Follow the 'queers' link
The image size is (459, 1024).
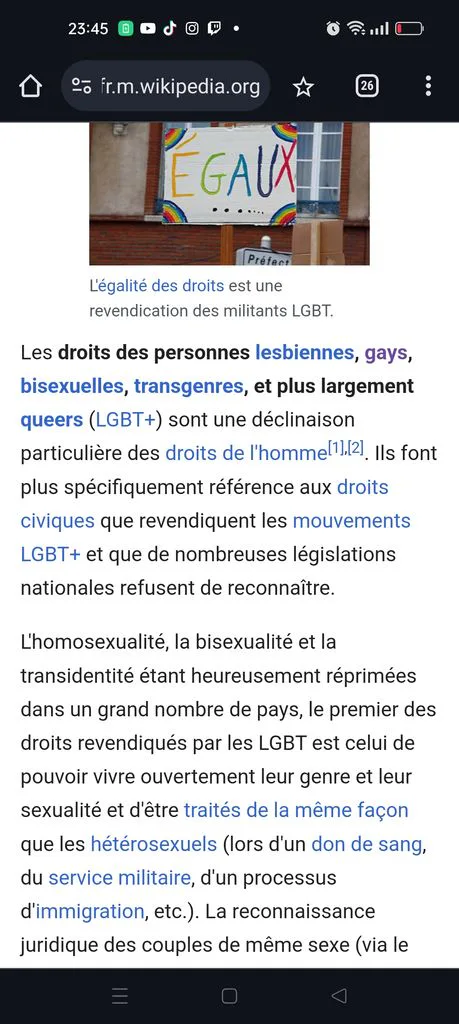click(x=52, y=420)
